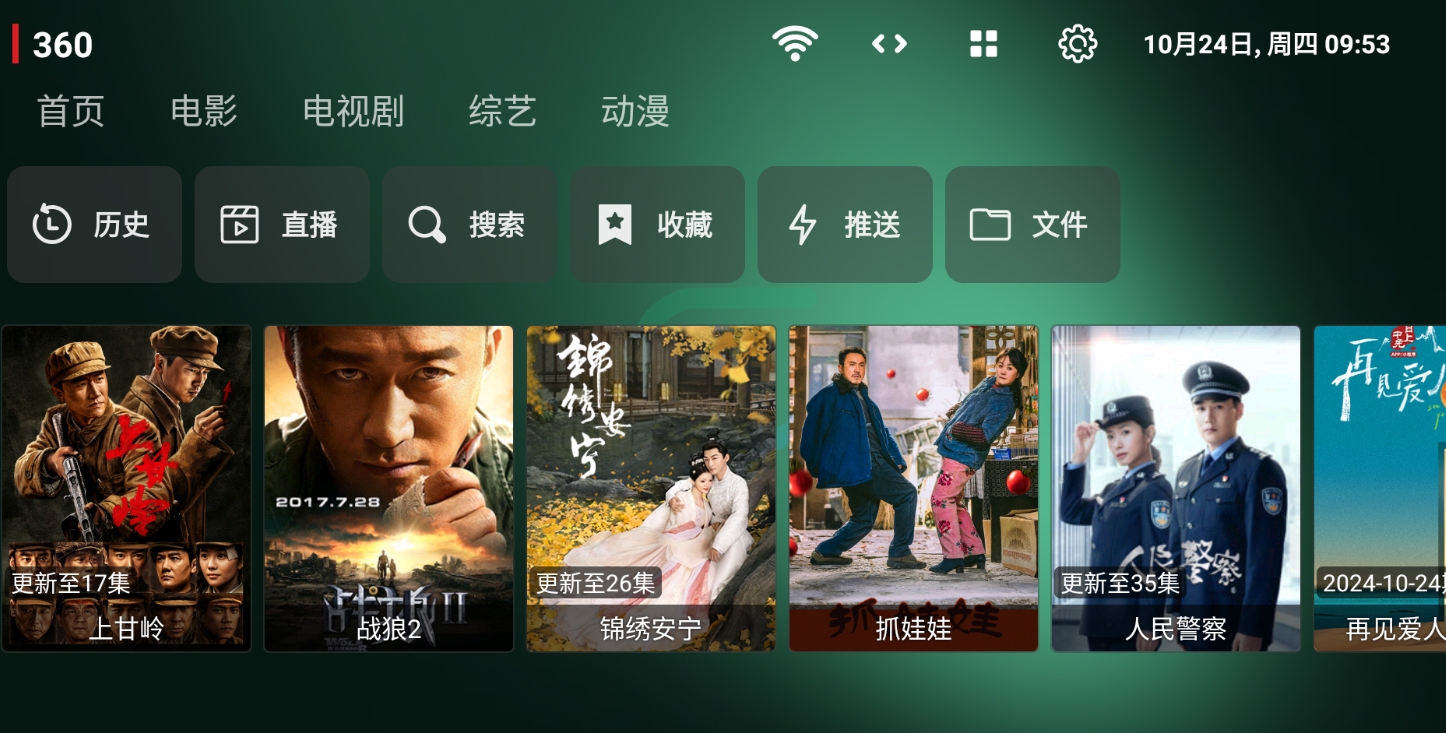Select the 战狼2 movie poster
Image resolution: width=1446 pixels, height=733 pixels.
pyautogui.click(x=388, y=488)
